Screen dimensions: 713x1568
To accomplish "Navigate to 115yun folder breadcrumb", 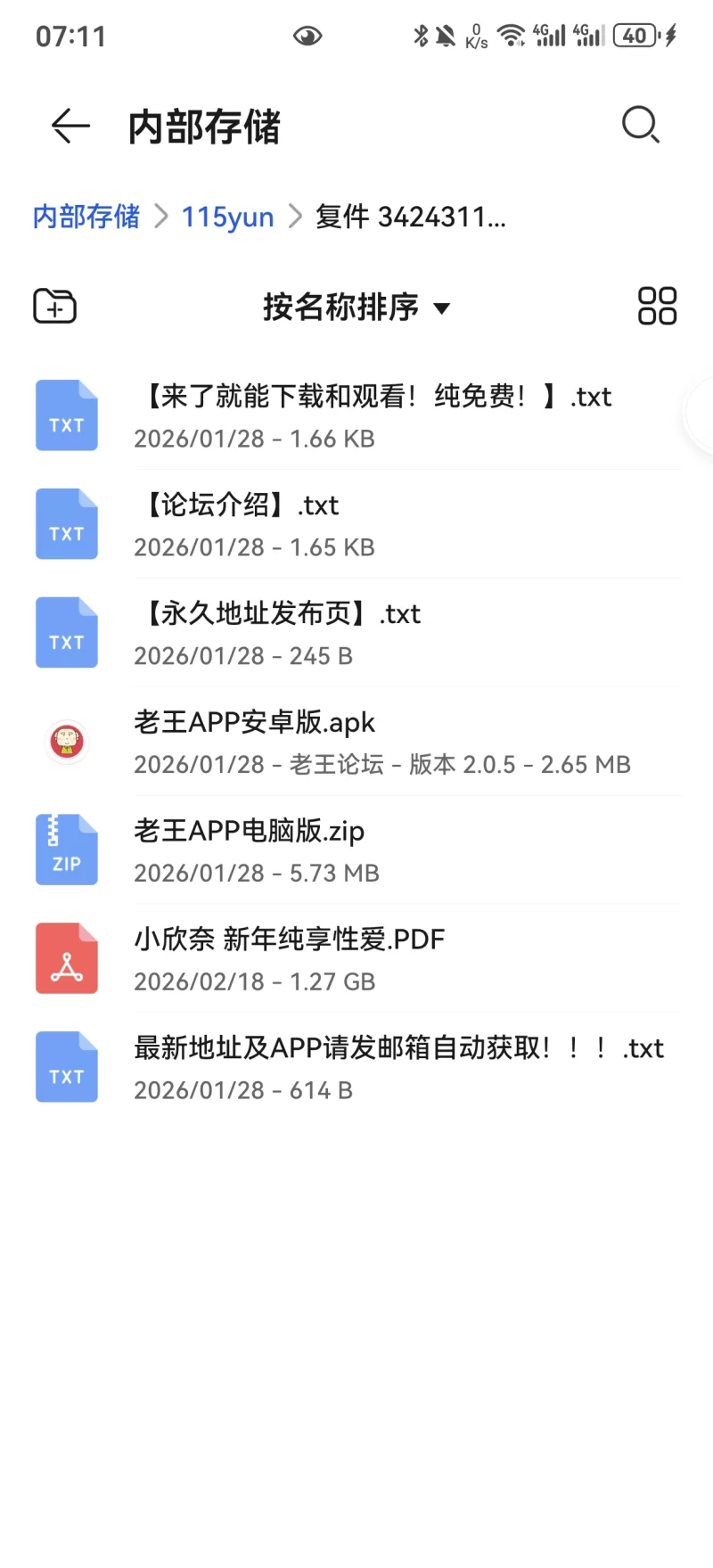I will click(227, 217).
